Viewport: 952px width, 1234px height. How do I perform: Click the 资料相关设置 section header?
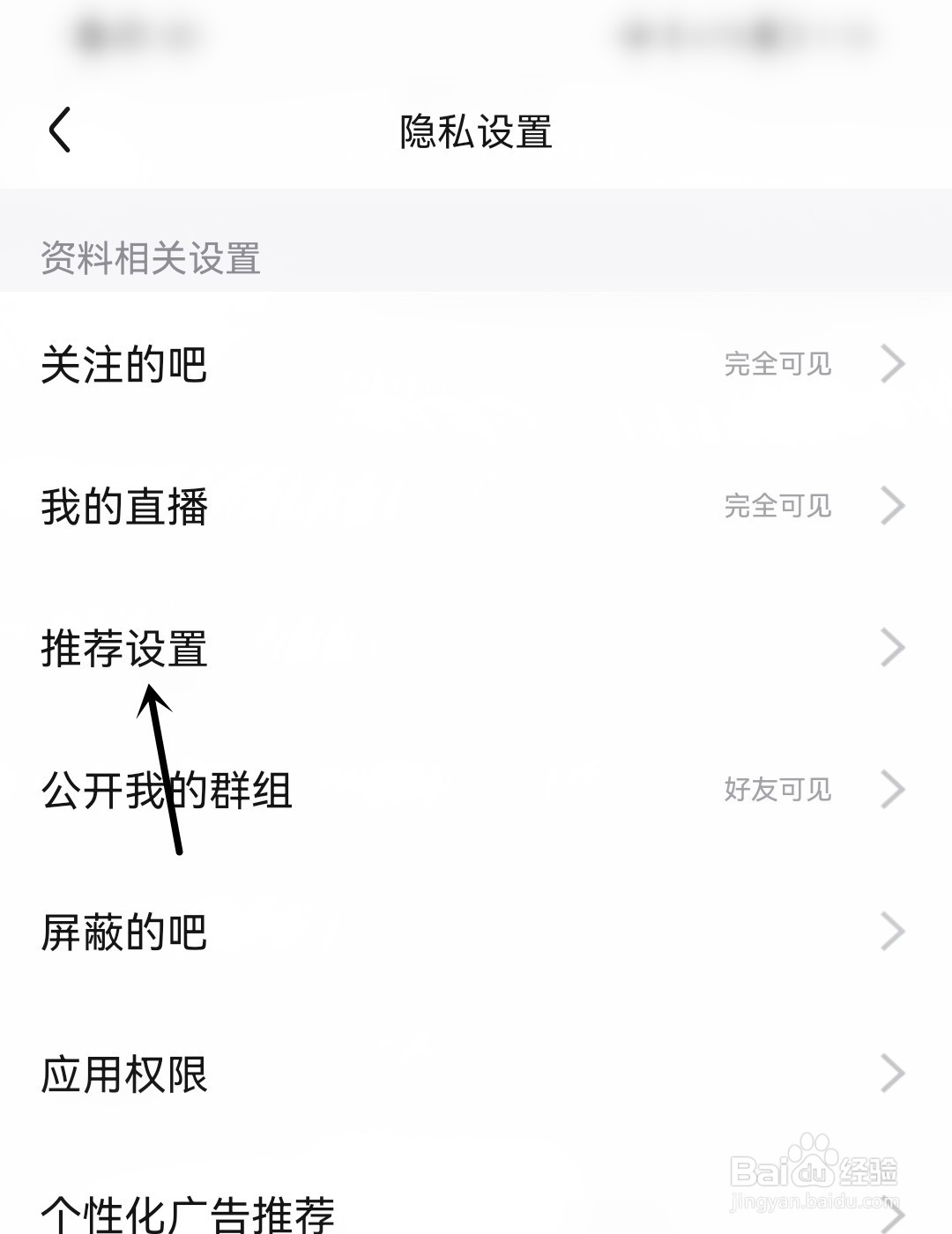152,256
